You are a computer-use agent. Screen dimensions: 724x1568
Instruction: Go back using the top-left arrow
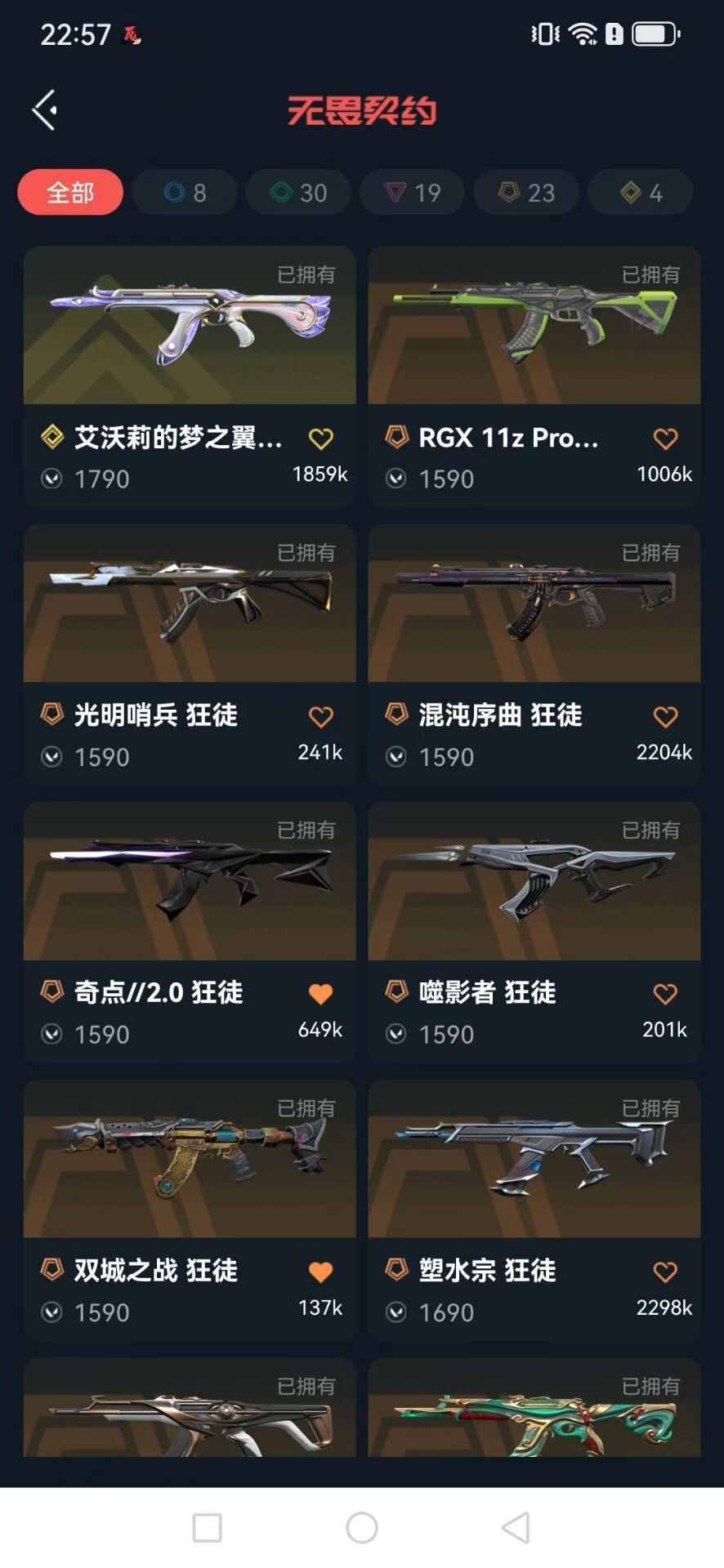click(46, 109)
